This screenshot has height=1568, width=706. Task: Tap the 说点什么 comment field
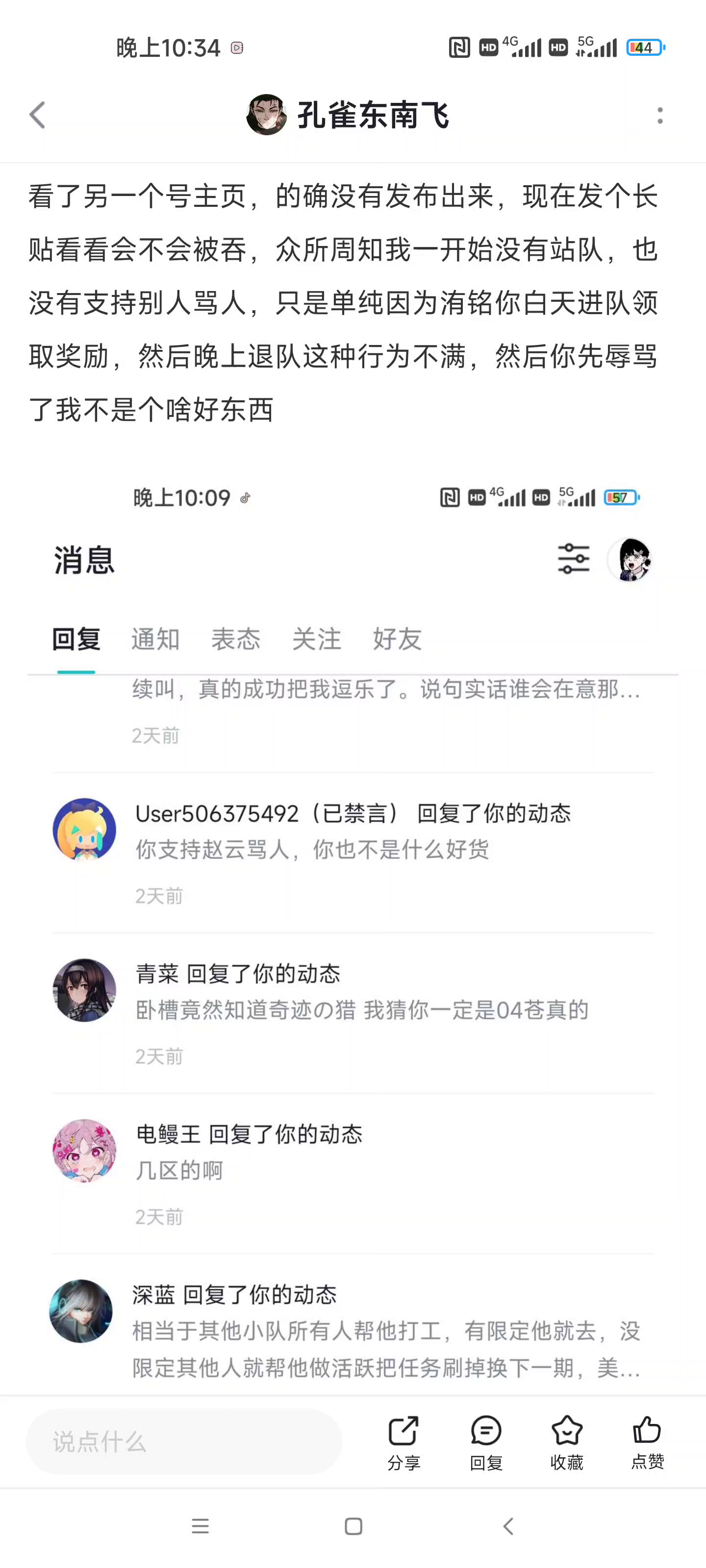(x=183, y=1442)
